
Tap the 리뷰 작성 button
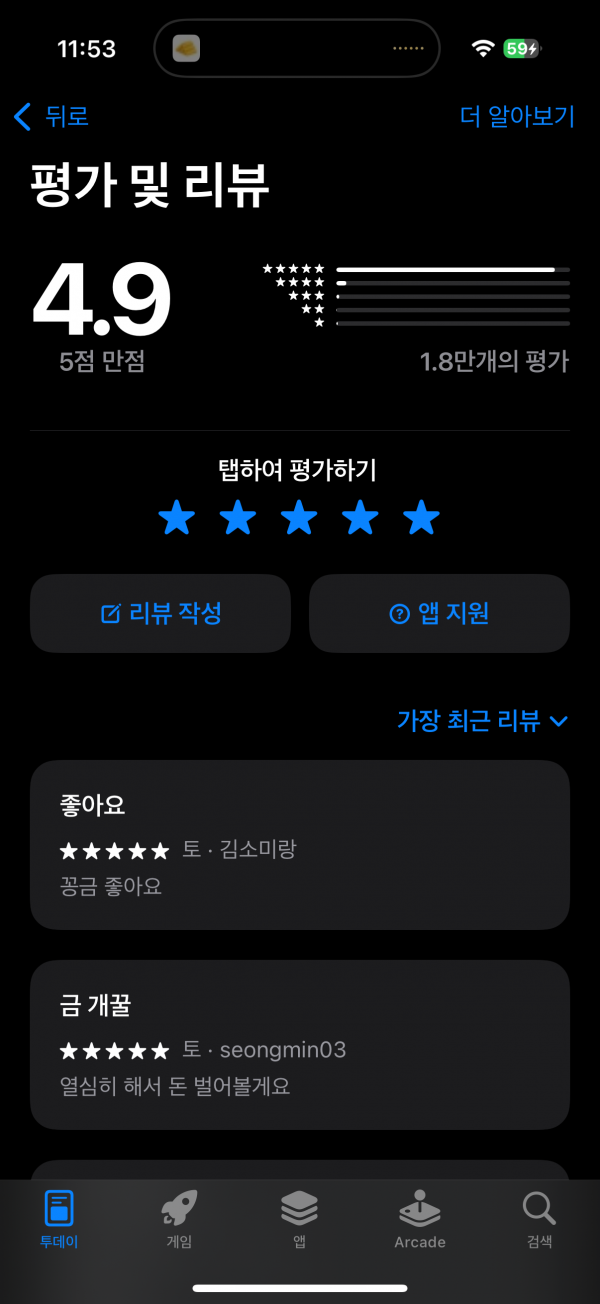tap(160, 613)
